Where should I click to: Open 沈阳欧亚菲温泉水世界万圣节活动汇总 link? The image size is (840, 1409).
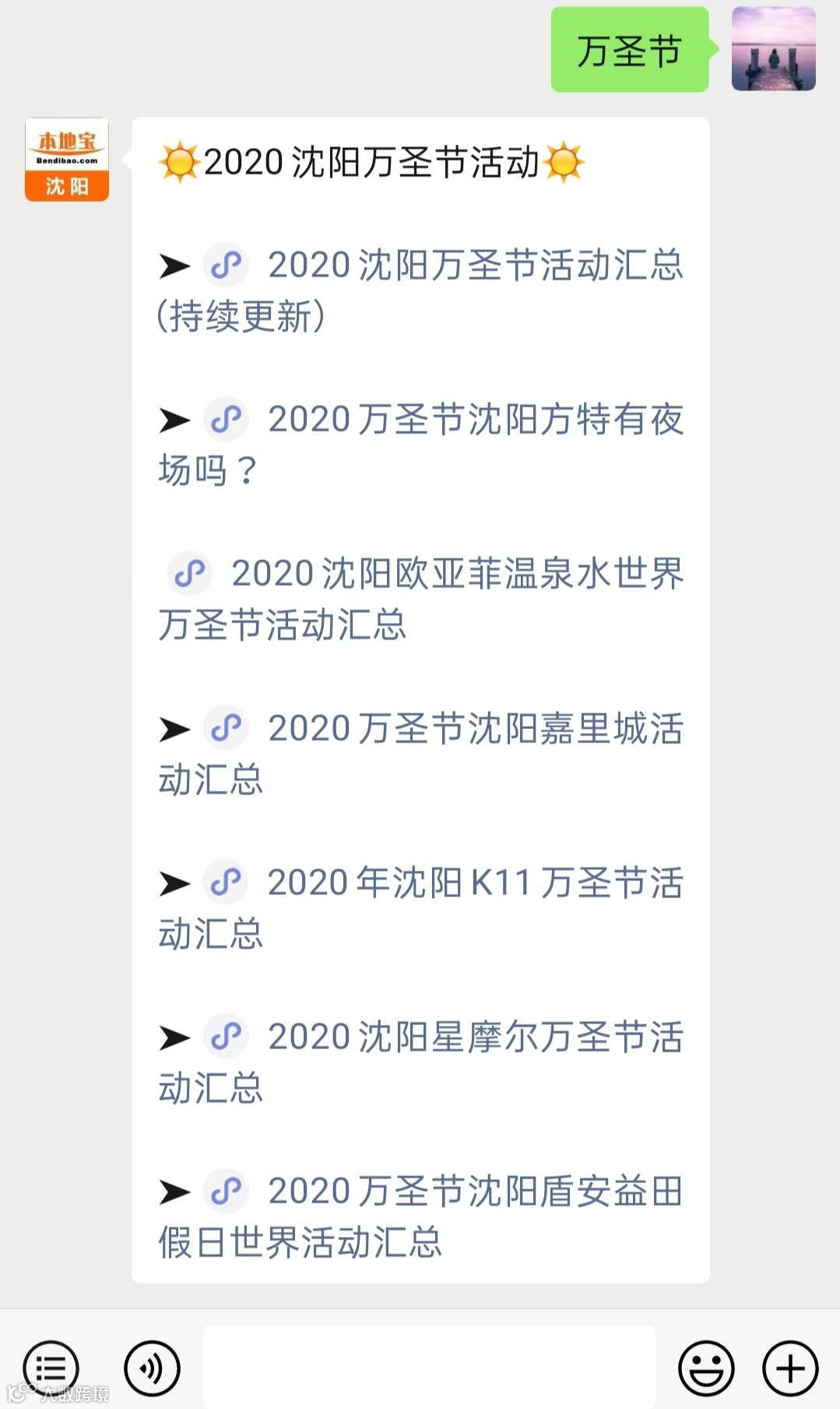(x=456, y=574)
